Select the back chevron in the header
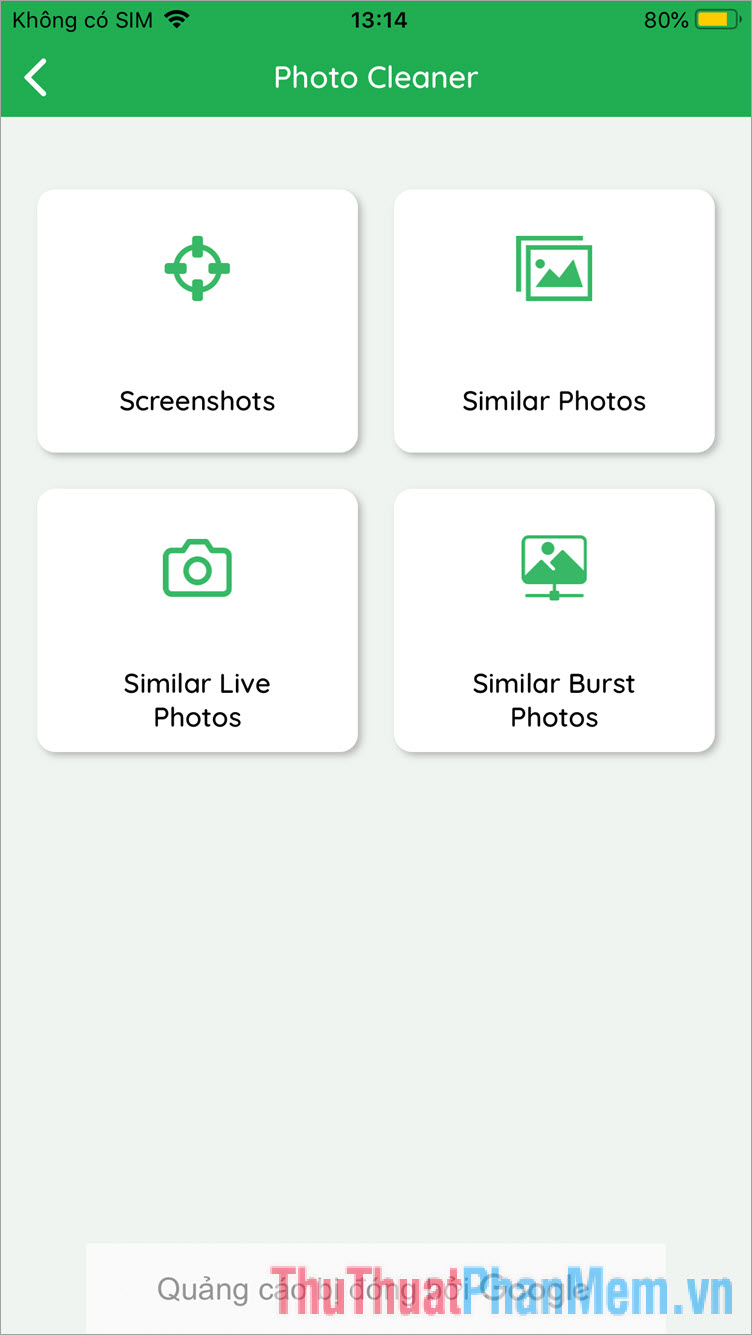The width and height of the screenshot is (752, 1335). [36, 77]
